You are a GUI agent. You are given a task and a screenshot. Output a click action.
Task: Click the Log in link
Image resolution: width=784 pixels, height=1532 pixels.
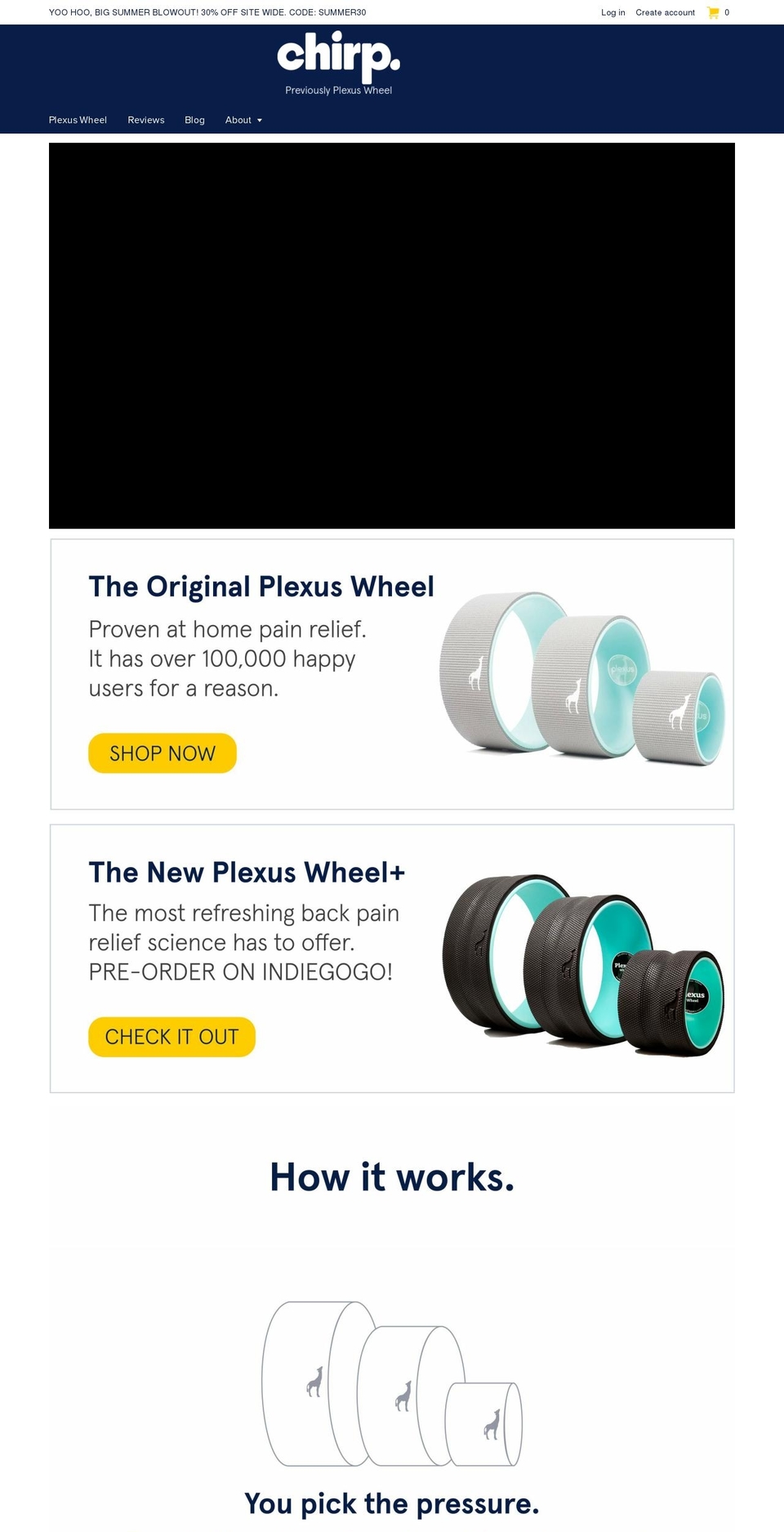click(612, 12)
